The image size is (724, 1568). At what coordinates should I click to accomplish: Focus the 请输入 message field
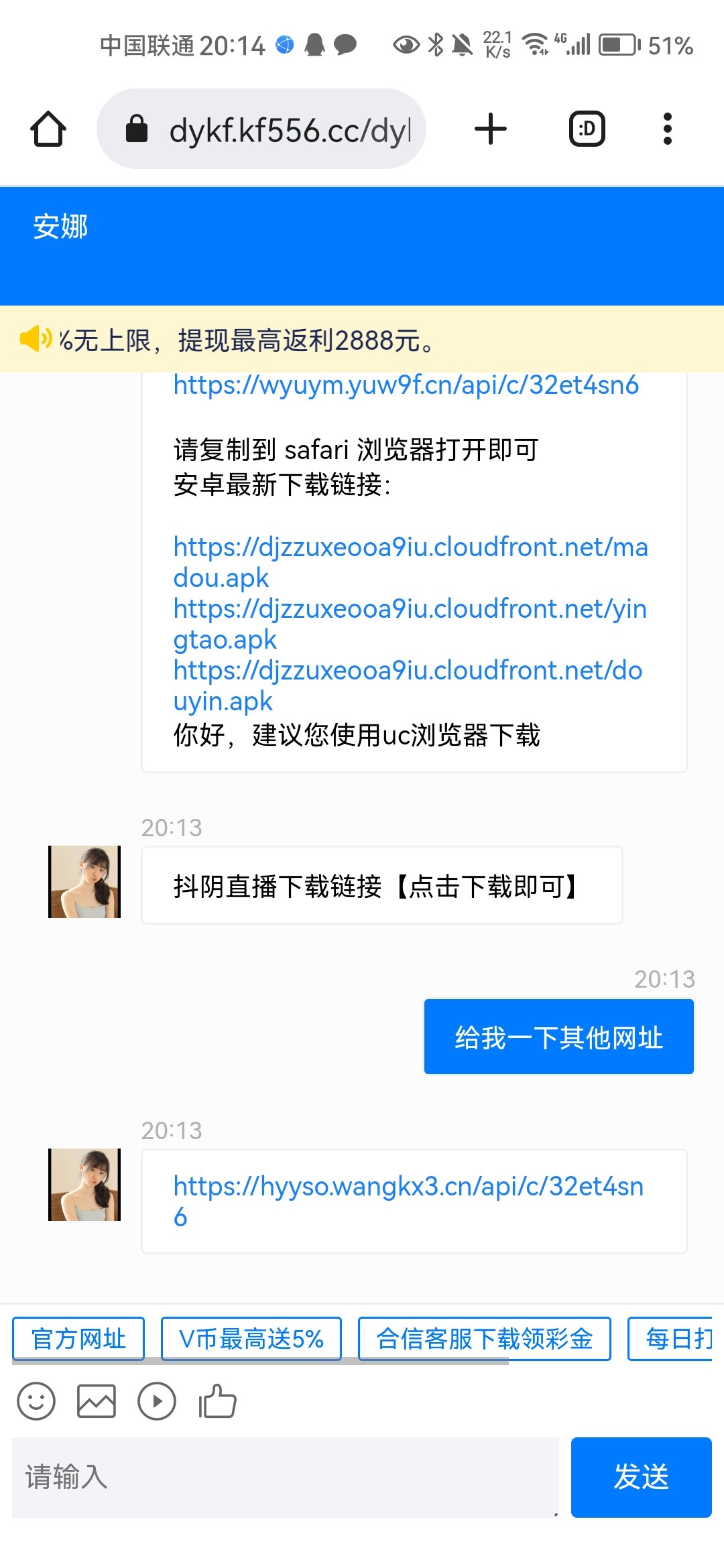click(285, 1477)
